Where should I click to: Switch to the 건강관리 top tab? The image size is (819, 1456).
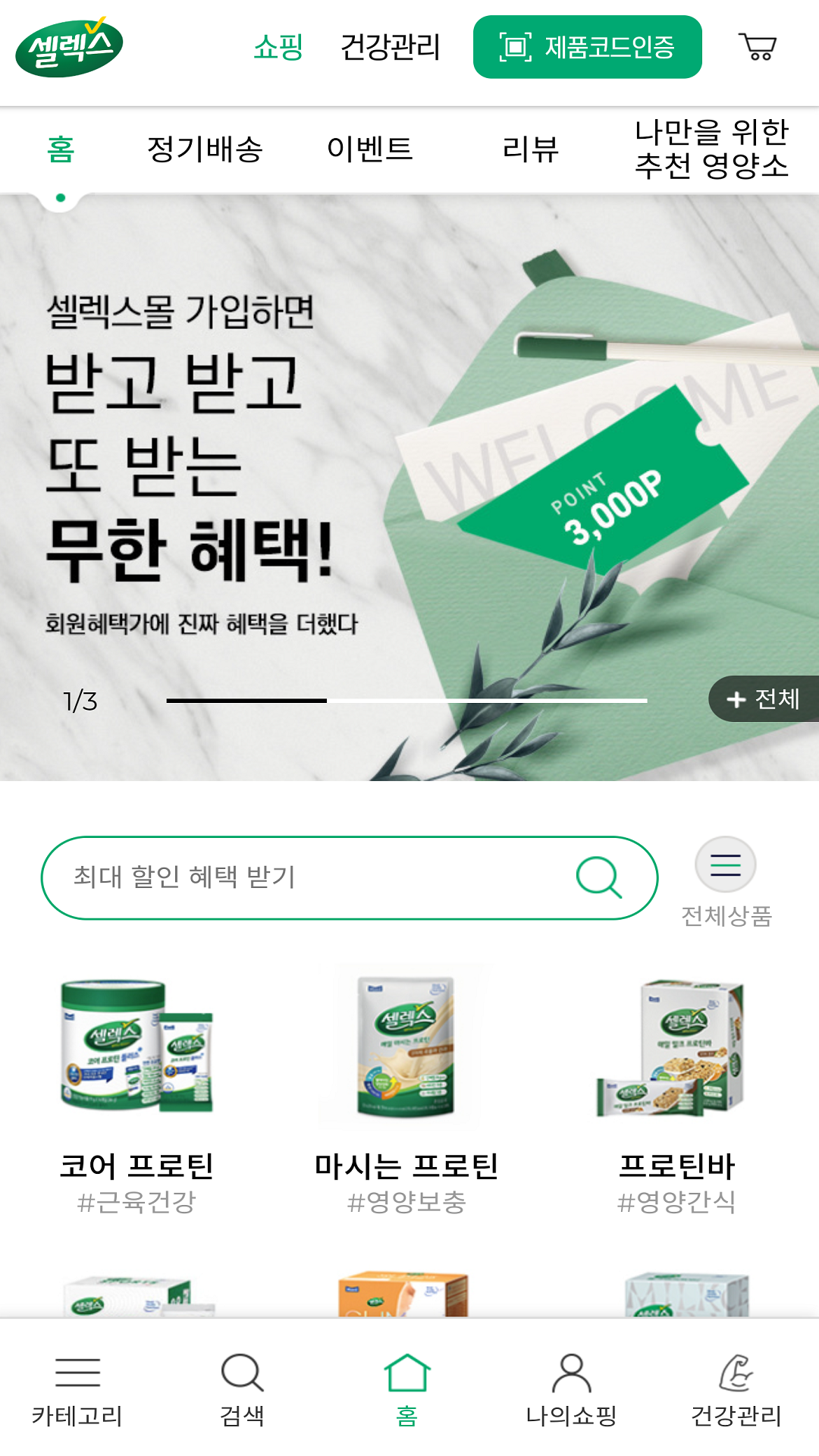390,47
